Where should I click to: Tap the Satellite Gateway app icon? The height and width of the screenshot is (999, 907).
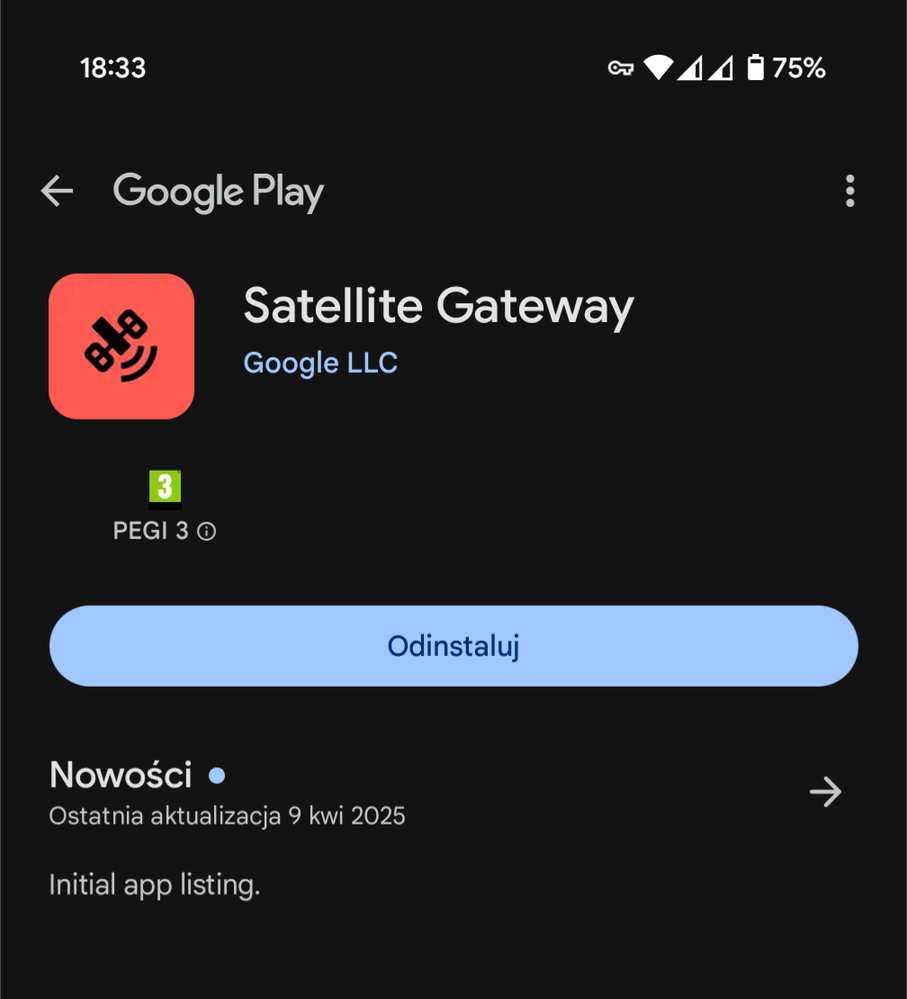[x=121, y=346]
